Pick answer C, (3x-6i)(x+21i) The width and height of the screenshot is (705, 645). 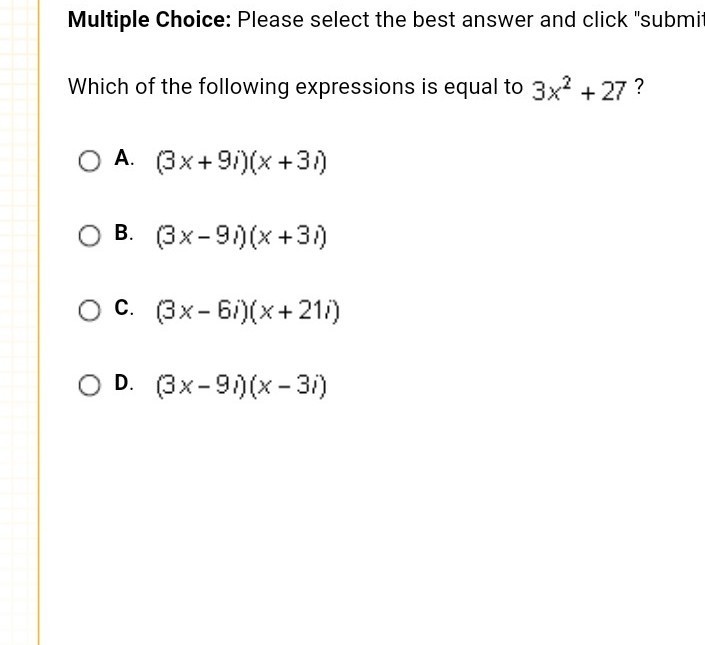(90, 311)
